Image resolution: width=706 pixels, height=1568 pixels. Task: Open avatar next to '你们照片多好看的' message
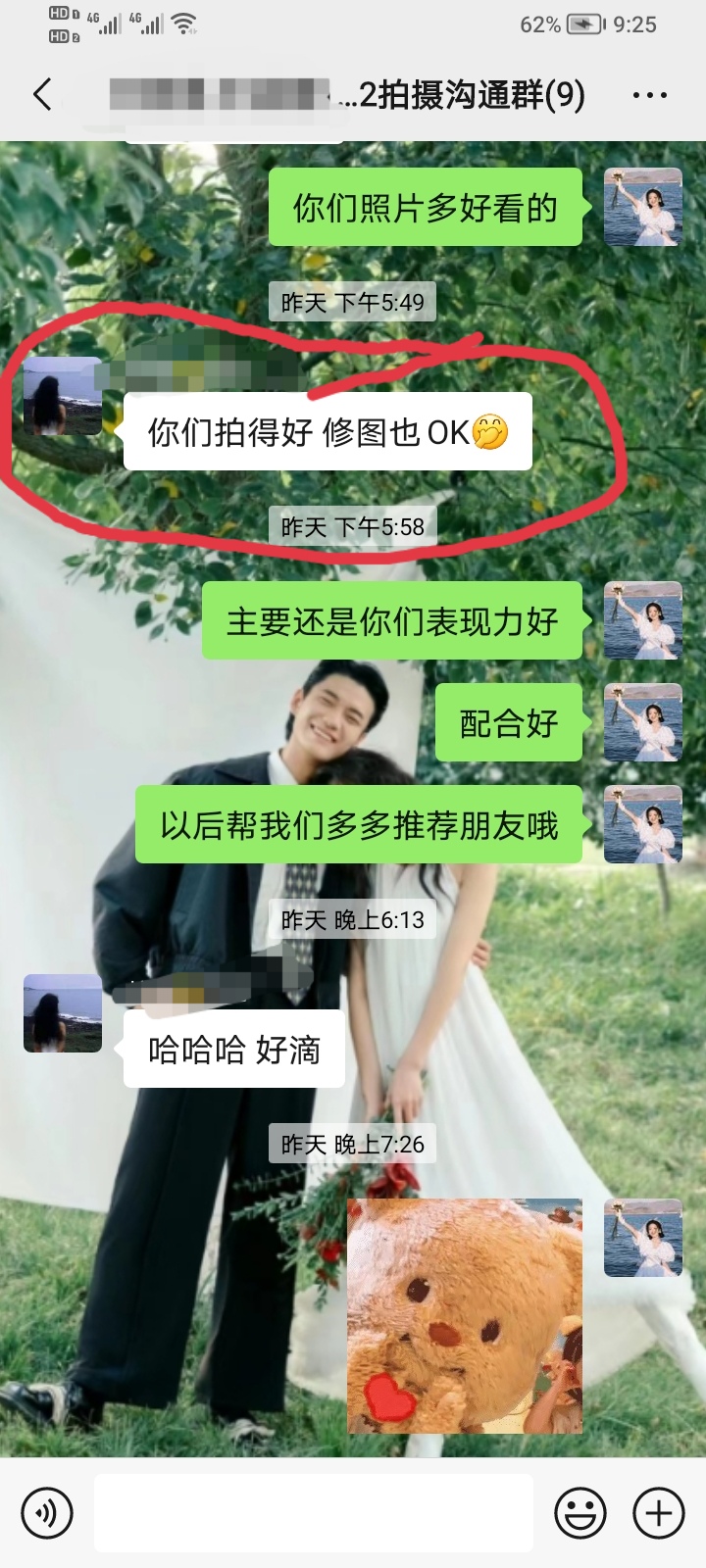pos(643,207)
